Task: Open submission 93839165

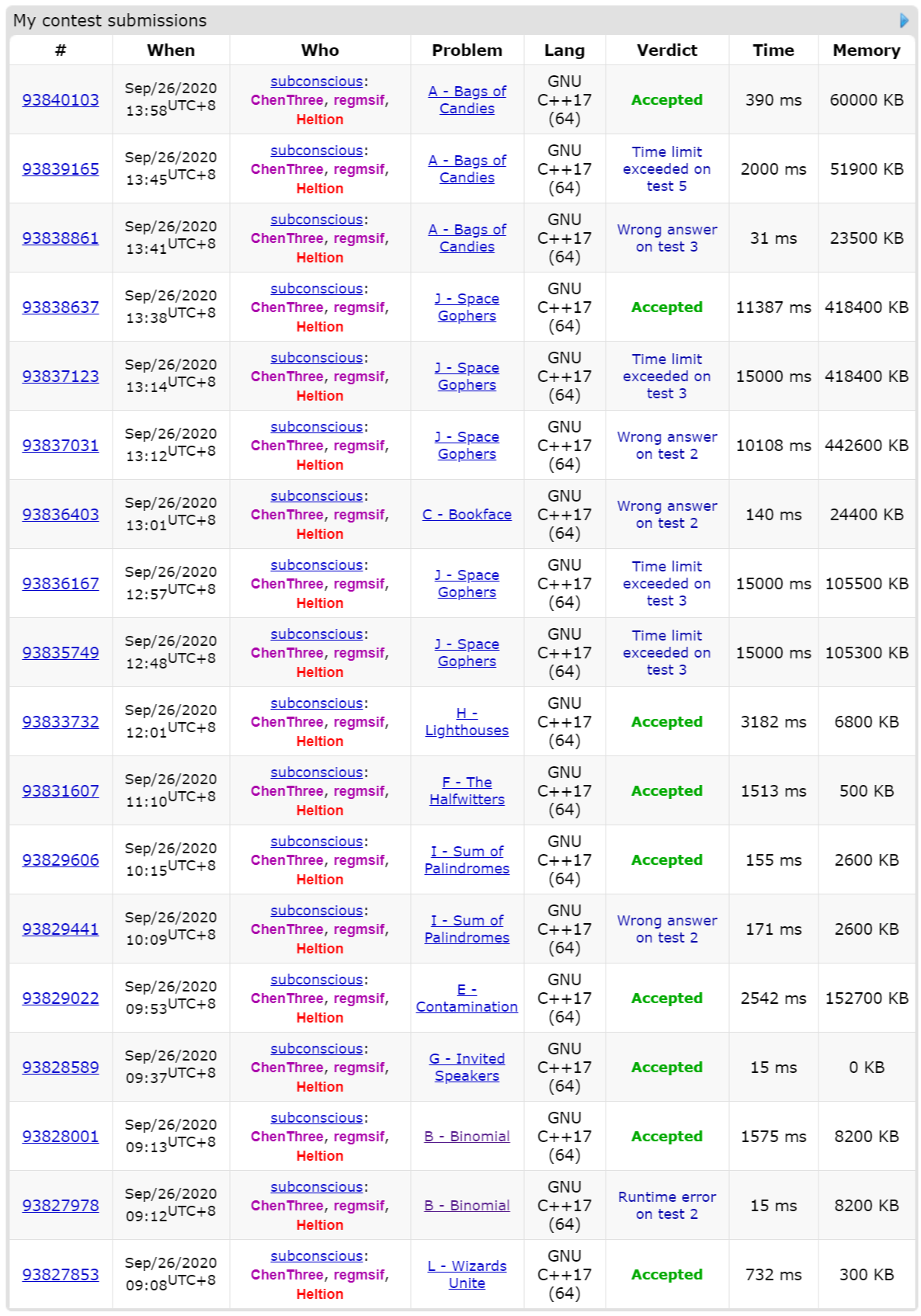Action: pyautogui.click(x=61, y=169)
